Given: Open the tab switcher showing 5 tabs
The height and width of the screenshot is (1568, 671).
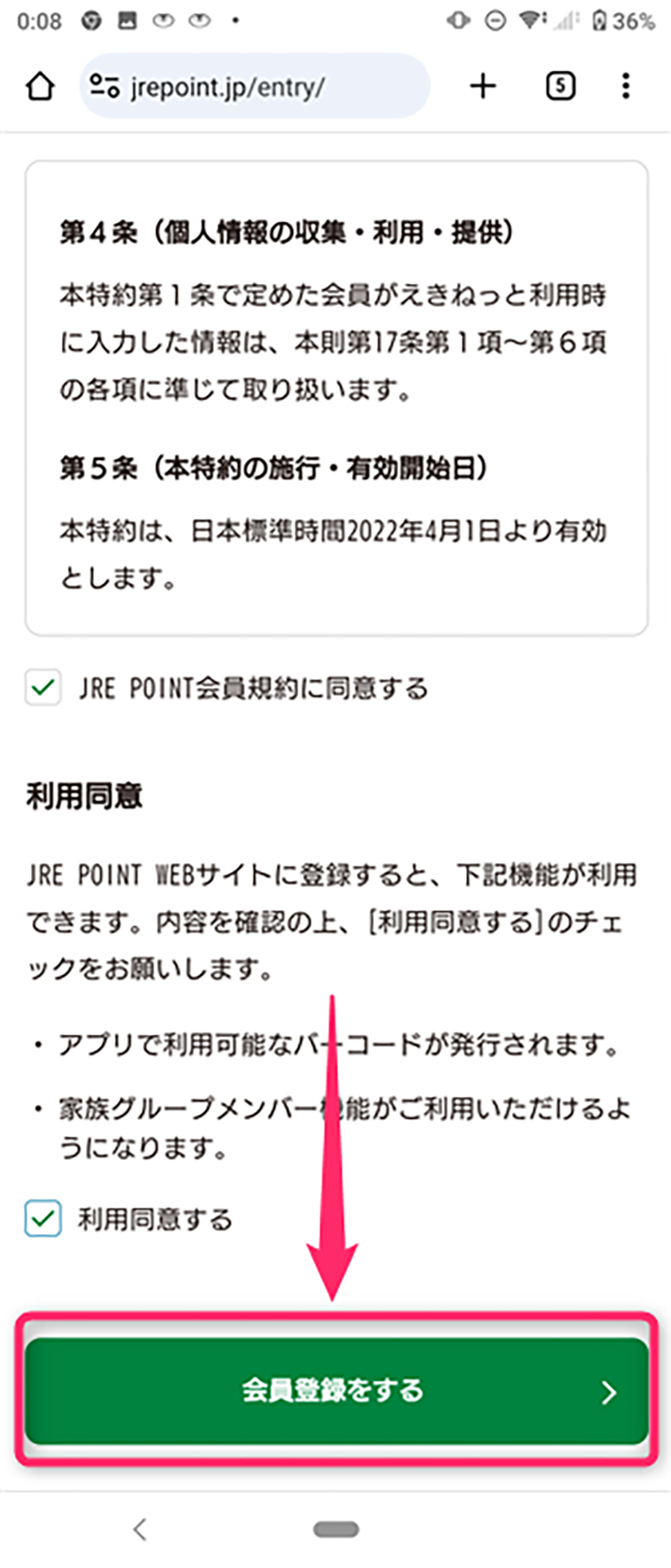Looking at the screenshot, I should click(x=560, y=86).
